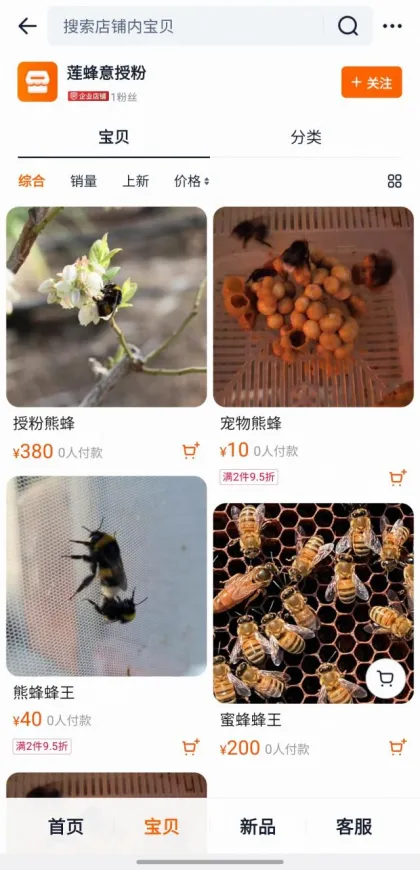Add 宠物熊蜂 to the cart
The image size is (420, 870).
click(x=398, y=478)
